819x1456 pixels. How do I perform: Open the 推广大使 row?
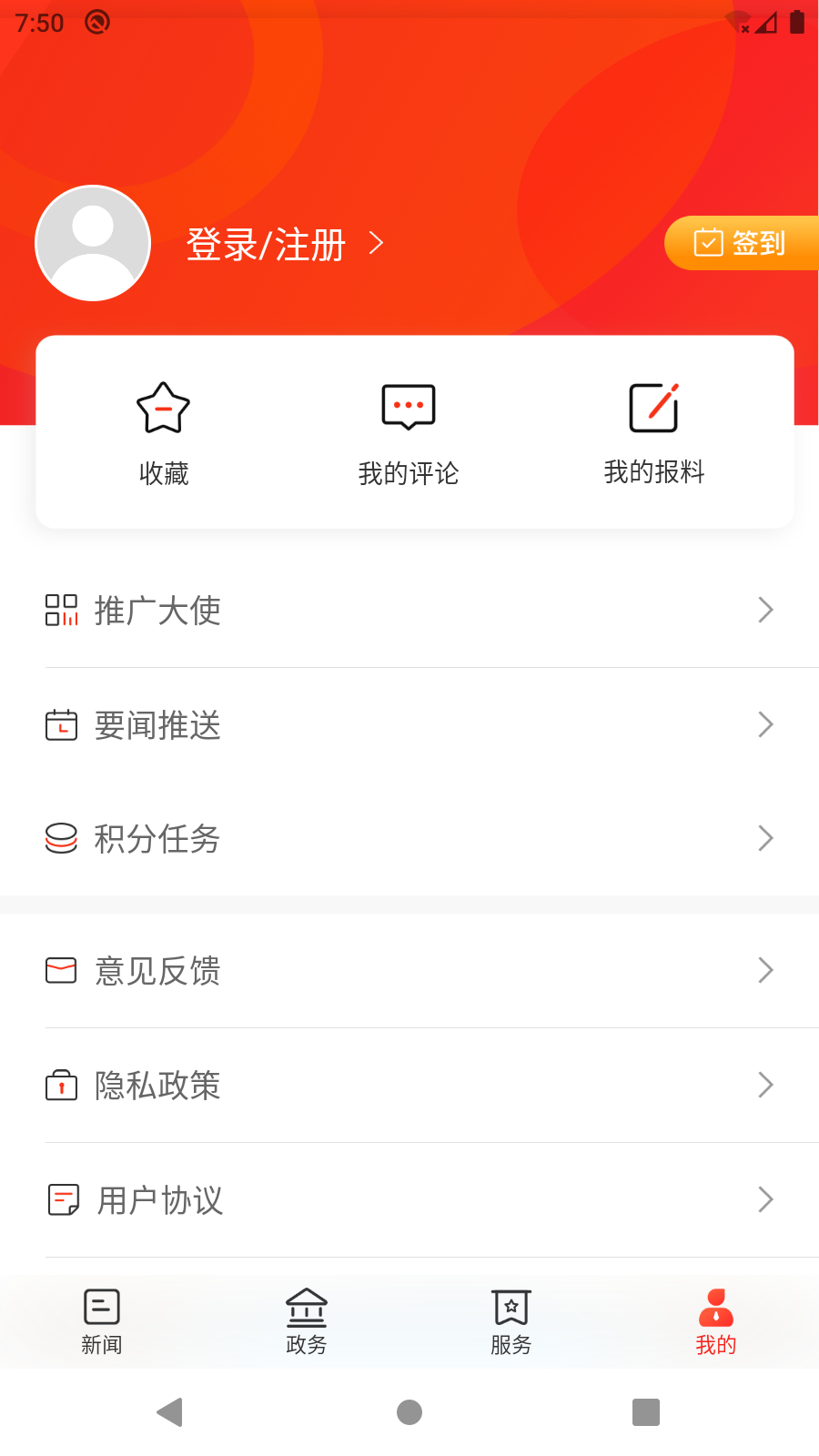[409, 611]
